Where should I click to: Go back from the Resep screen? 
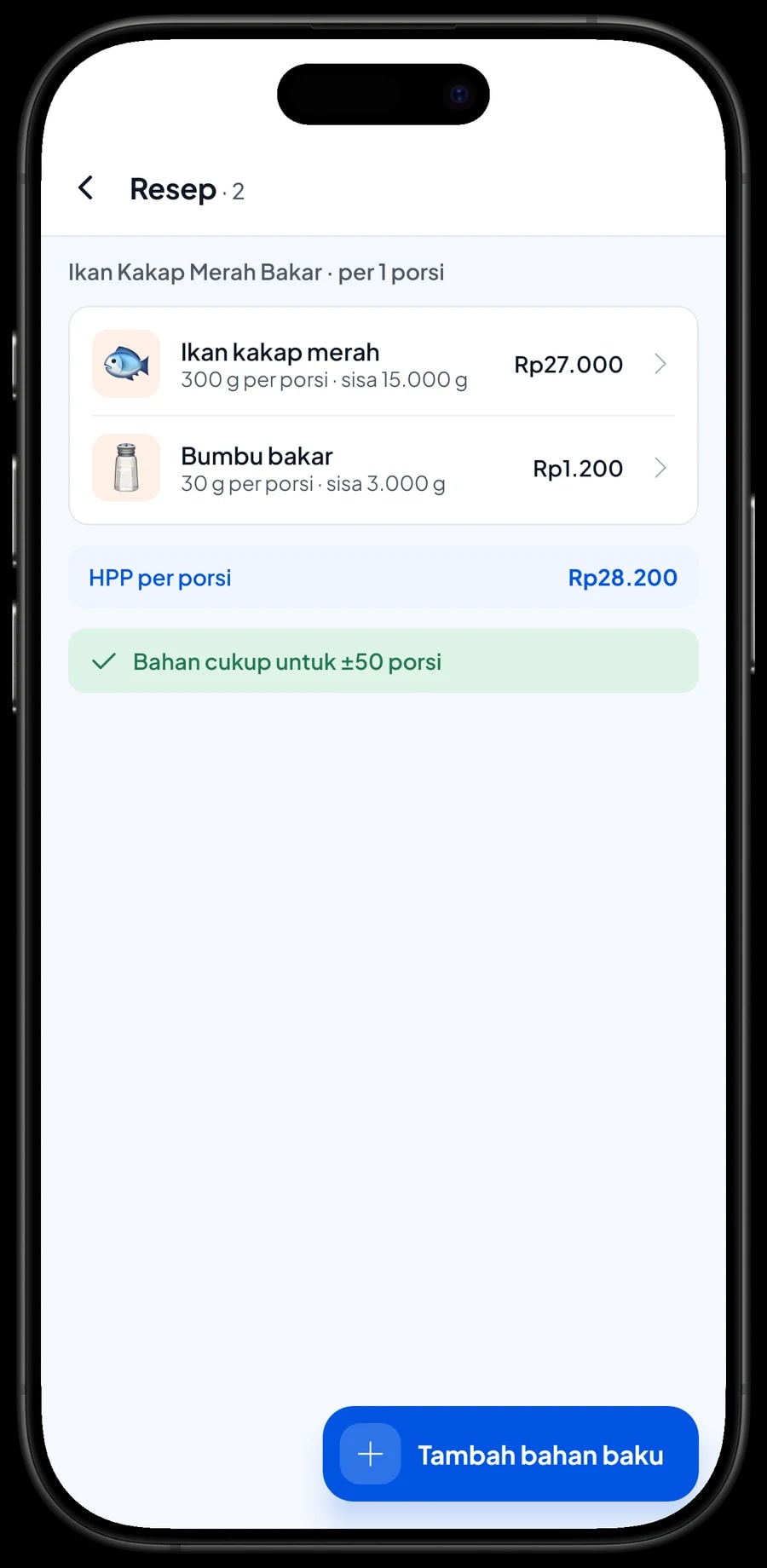tap(86, 188)
